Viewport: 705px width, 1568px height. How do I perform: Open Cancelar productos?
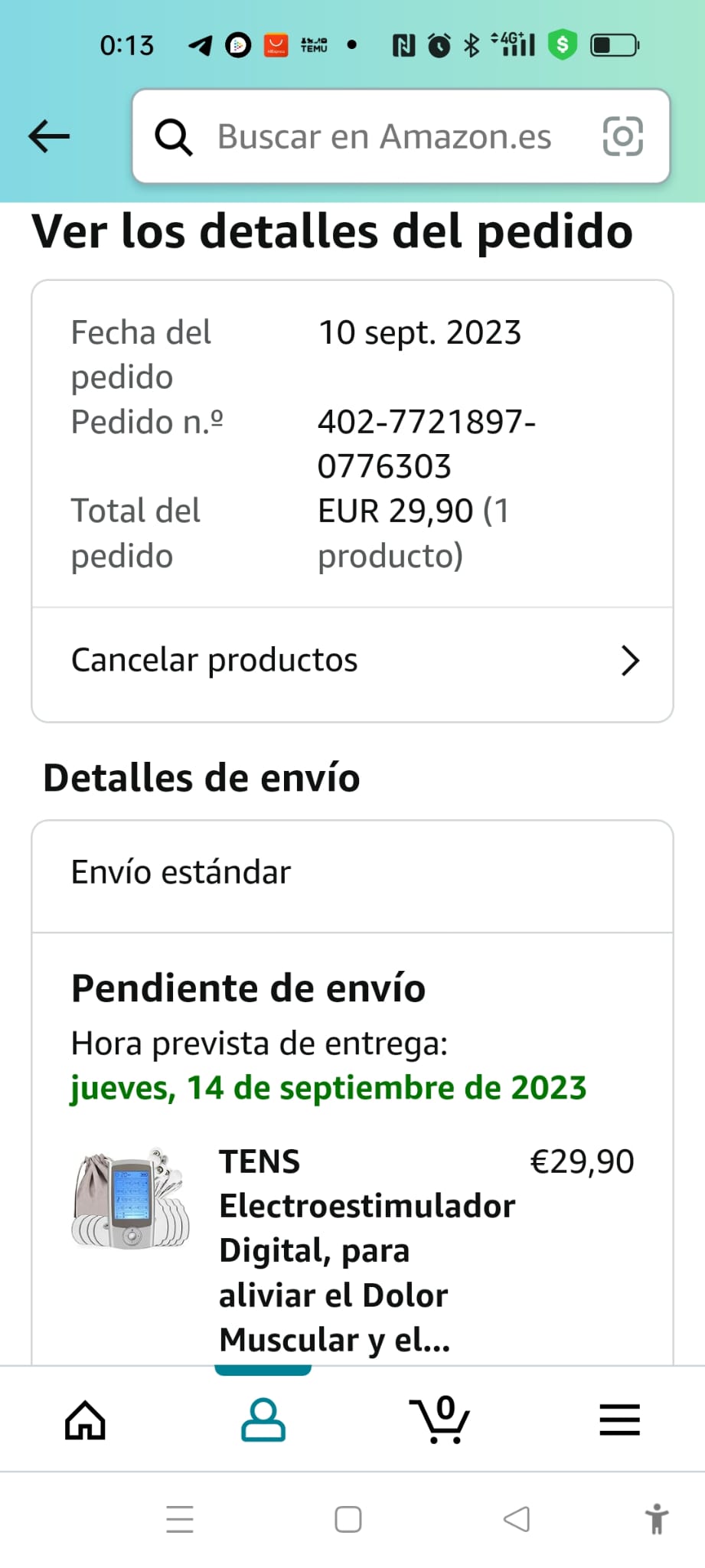pos(352,661)
